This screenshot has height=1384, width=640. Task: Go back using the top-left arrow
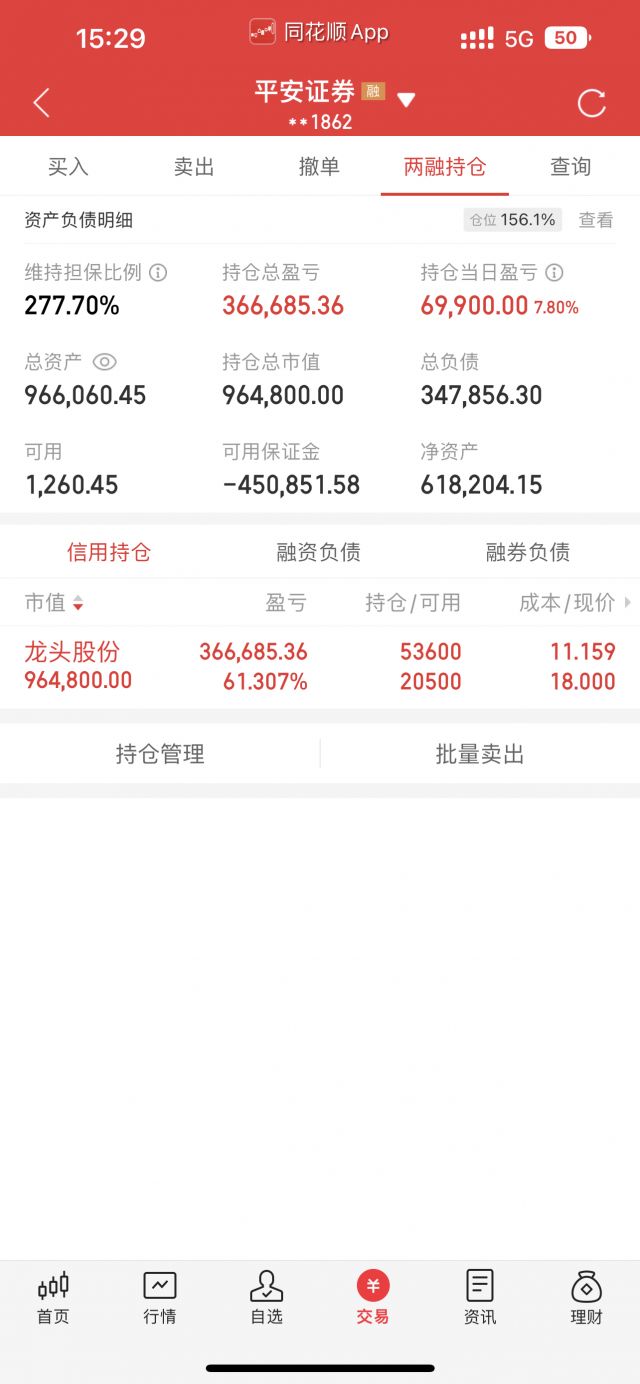click(41, 102)
